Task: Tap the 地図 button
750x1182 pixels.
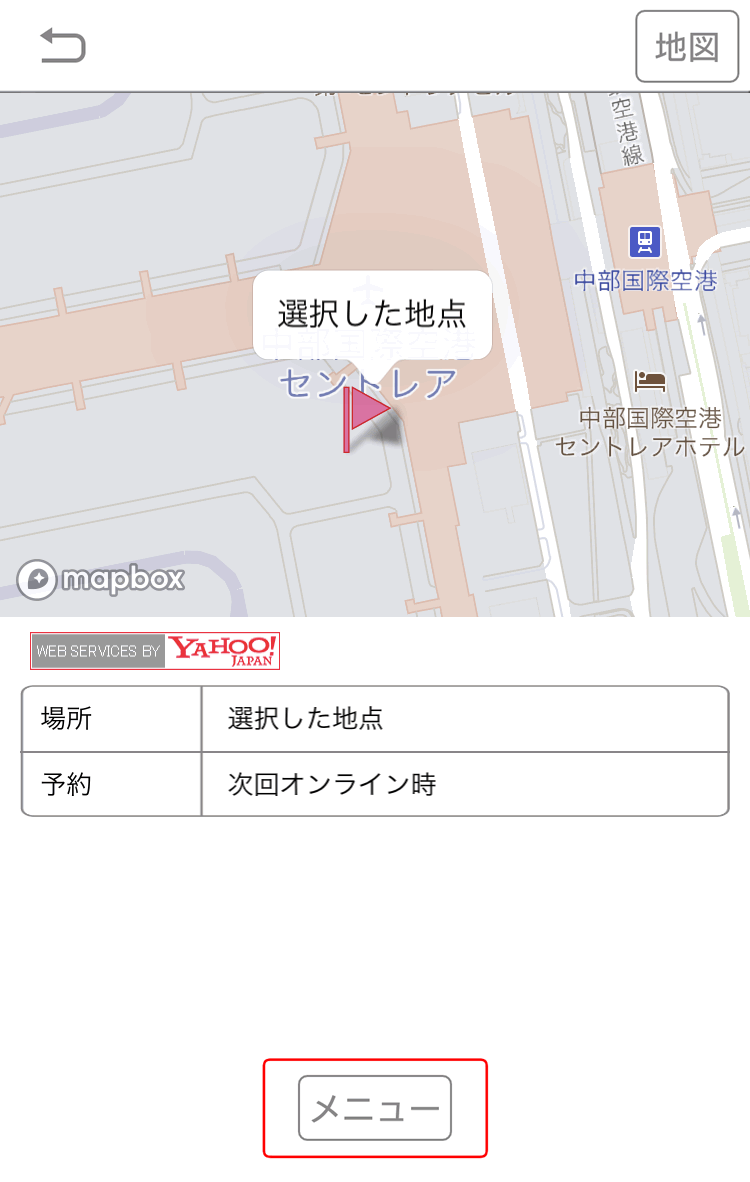Action: [687, 46]
